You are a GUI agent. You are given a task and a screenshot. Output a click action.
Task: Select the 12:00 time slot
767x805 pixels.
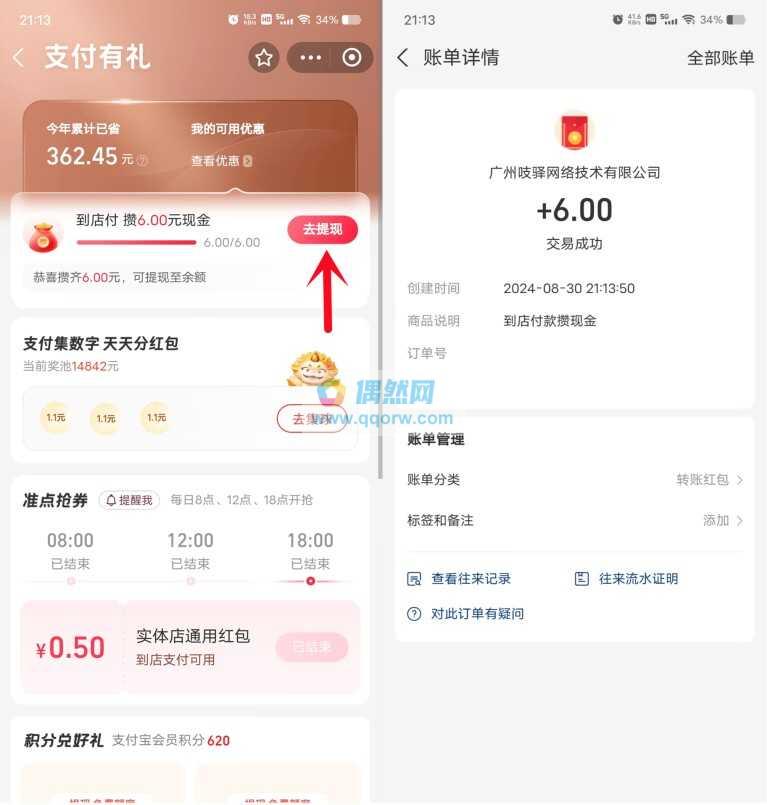click(190, 550)
